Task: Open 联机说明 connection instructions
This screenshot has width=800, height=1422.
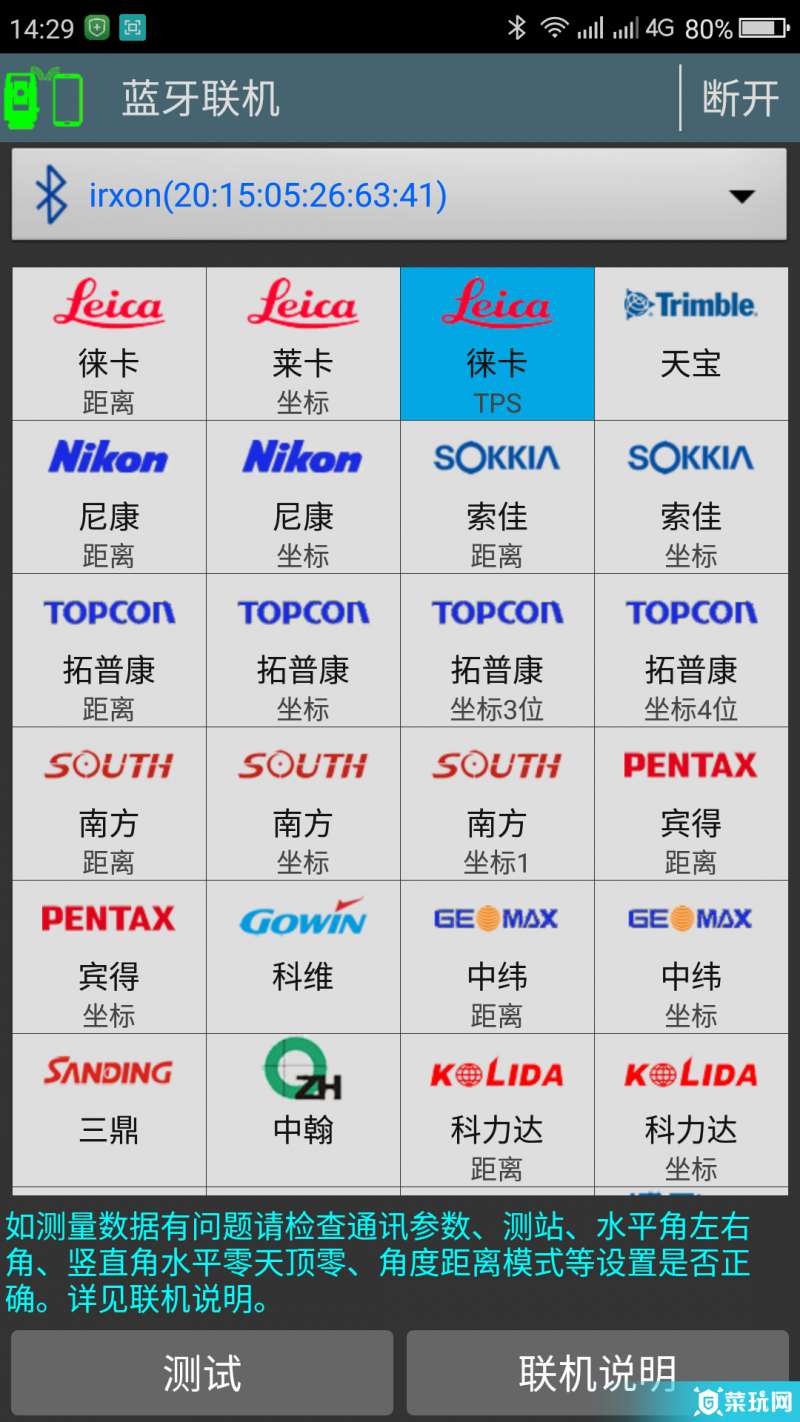Action: [597, 1373]
